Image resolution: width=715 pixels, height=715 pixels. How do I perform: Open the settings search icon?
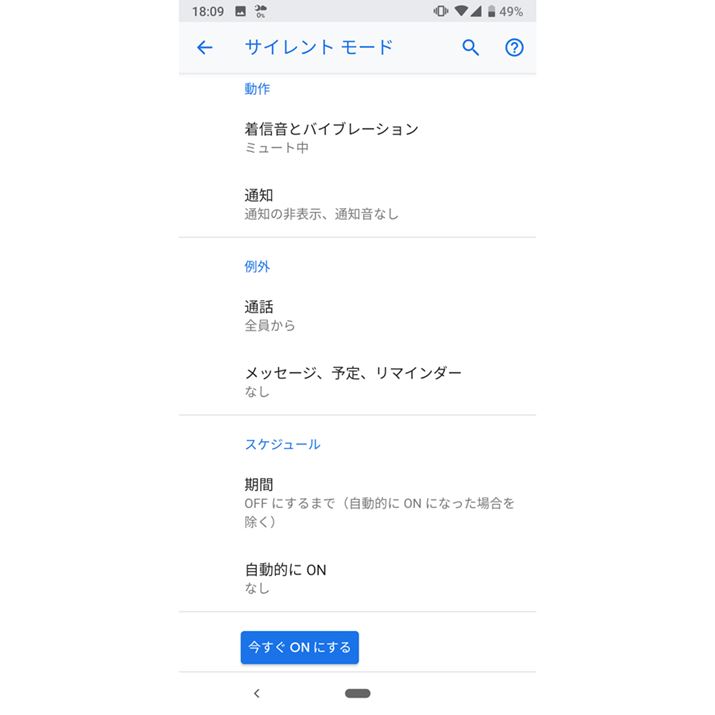pyautogui.click(x=471, y=47)
